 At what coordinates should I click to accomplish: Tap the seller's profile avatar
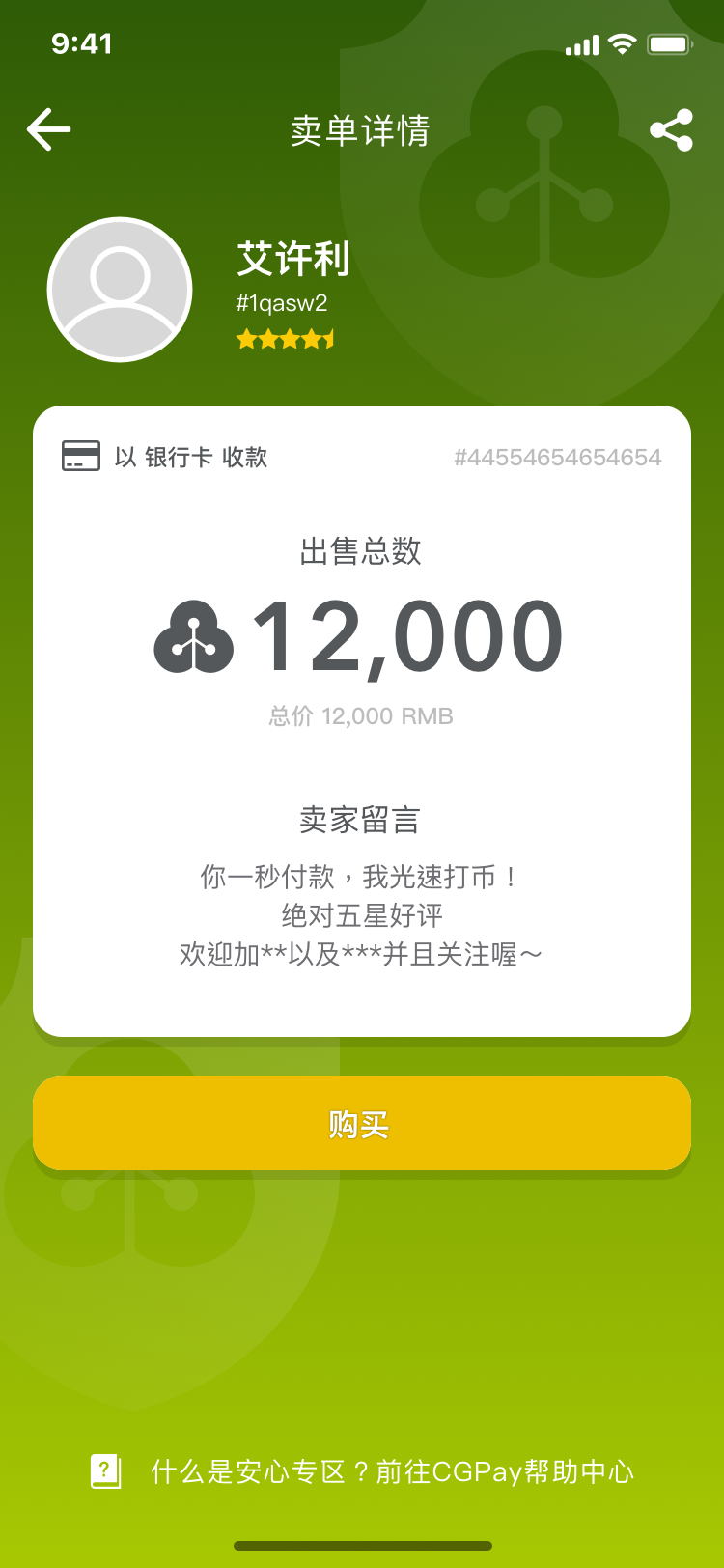point(120,290)
